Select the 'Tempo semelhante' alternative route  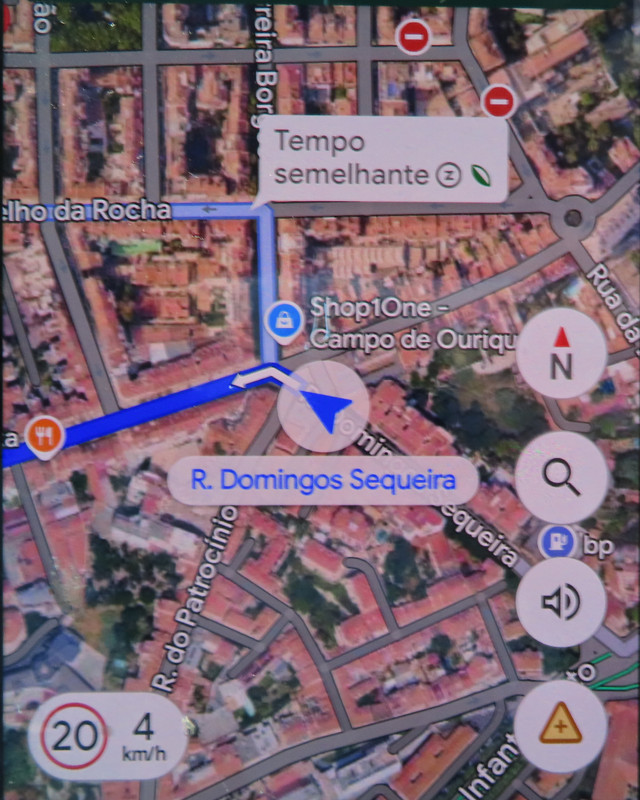click(x=383, y=159)
